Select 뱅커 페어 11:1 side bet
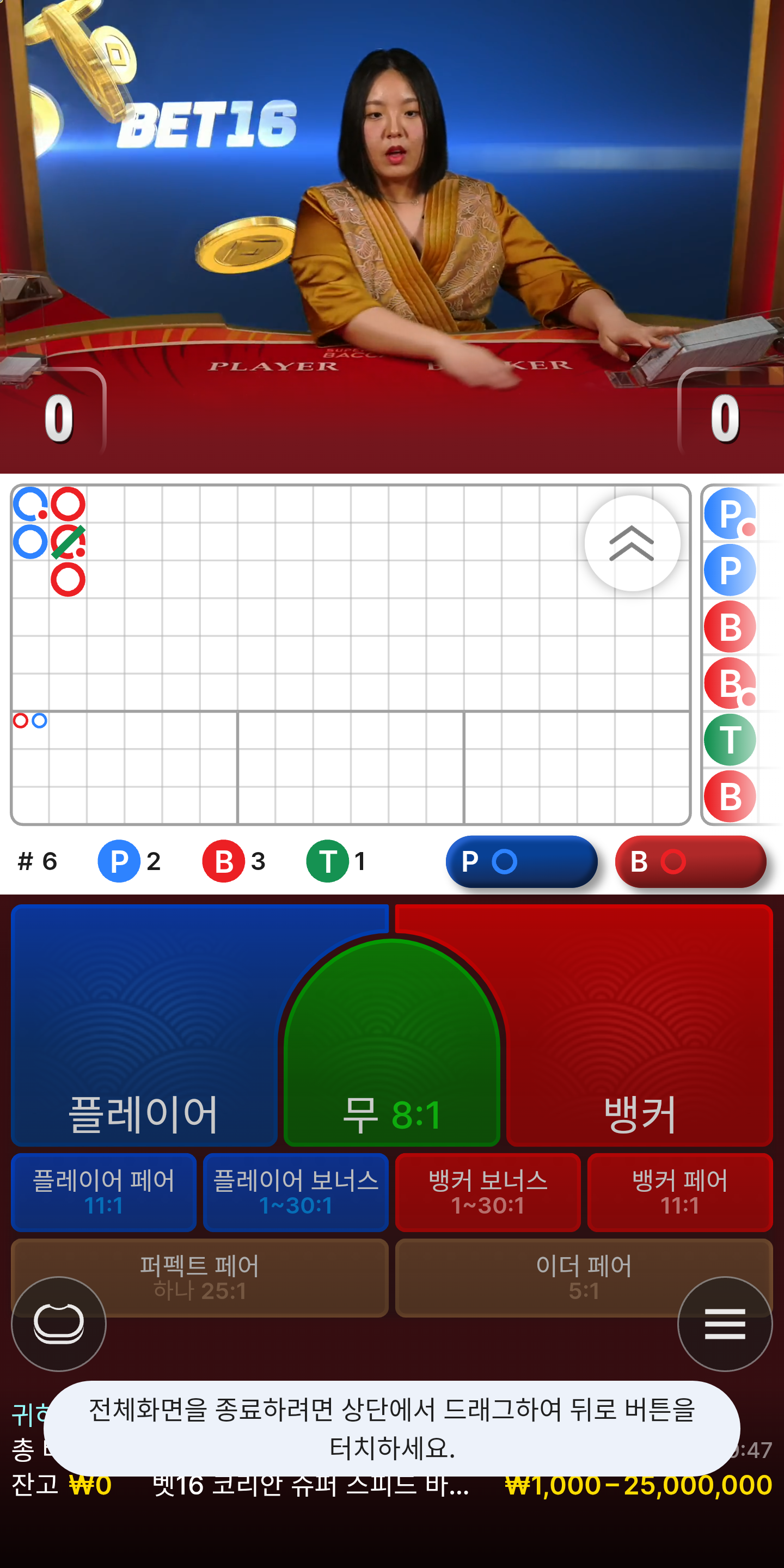 [x=680, y=1192]
